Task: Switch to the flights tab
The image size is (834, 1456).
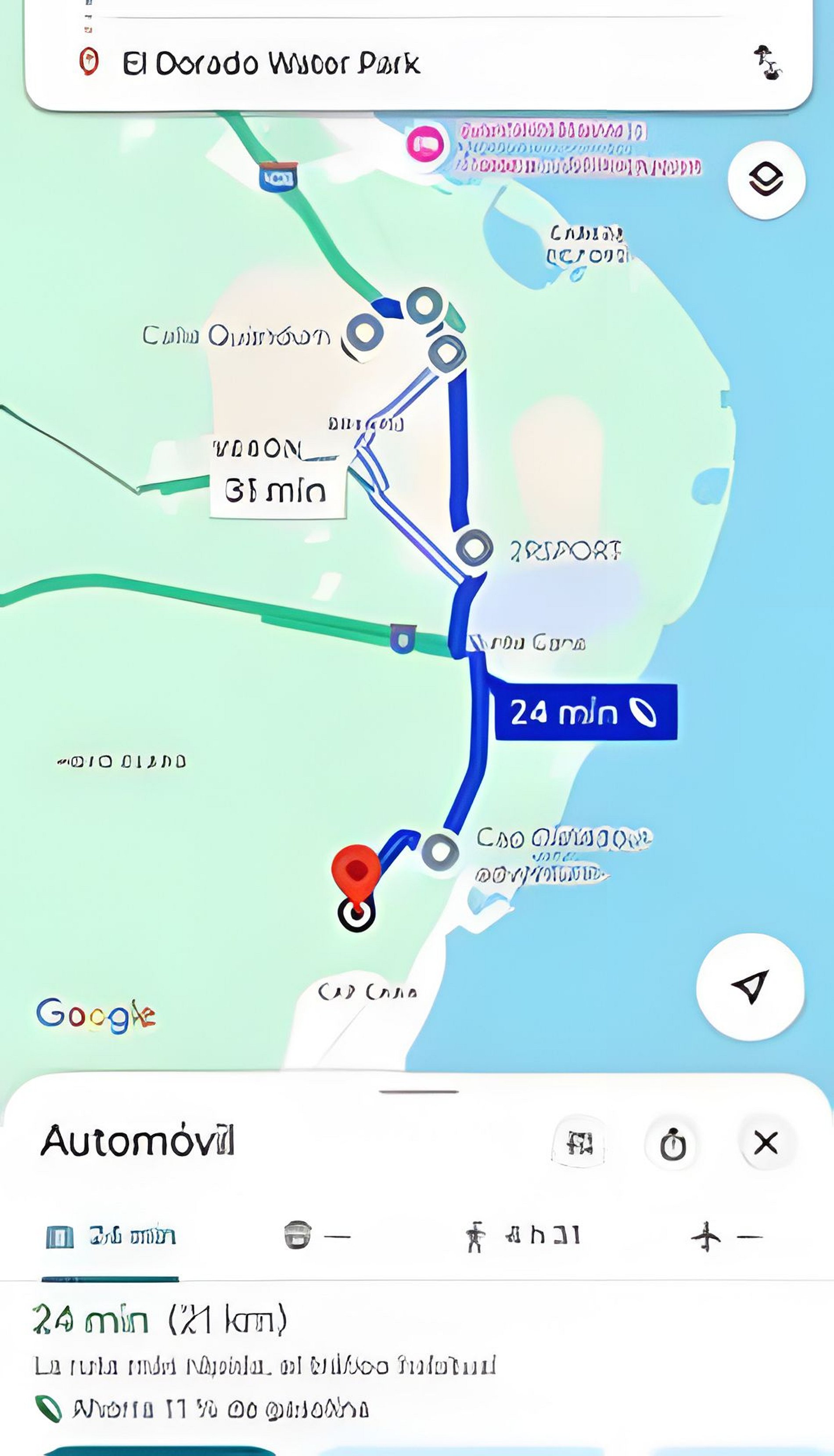Action: pyautogui.click(x=726, y=1236)
